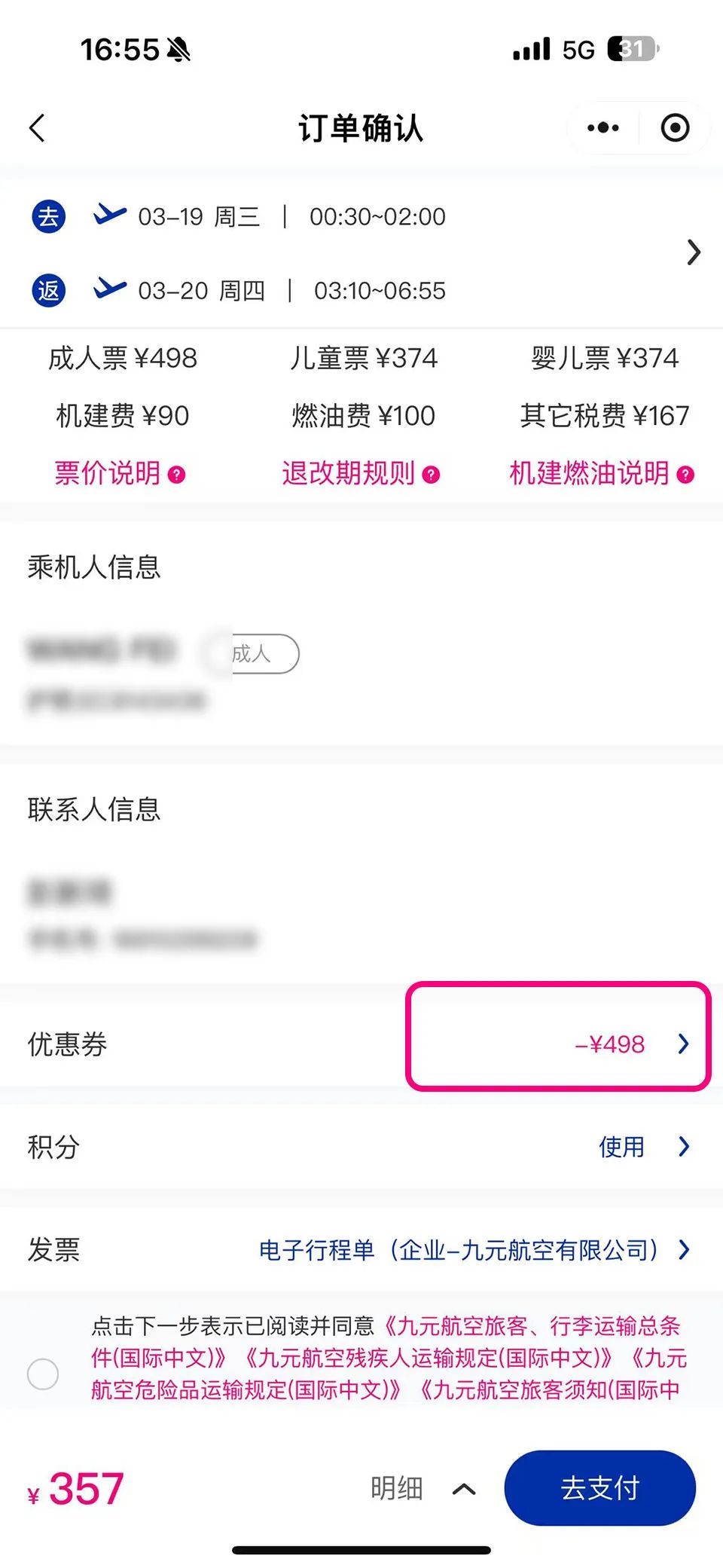
Task: View 票价说明 fare explanation
Action: (119, 474)
